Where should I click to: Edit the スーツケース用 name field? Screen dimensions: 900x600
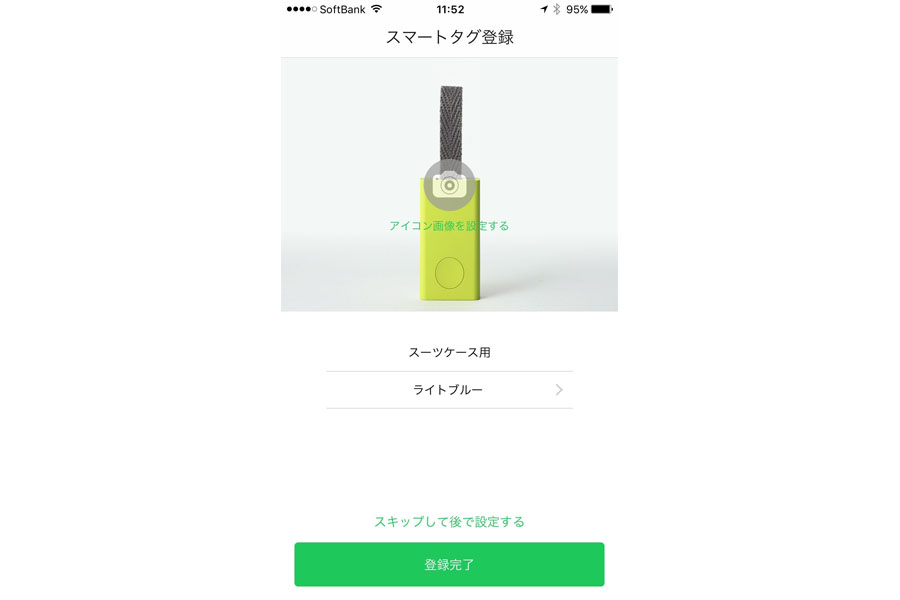449,352
